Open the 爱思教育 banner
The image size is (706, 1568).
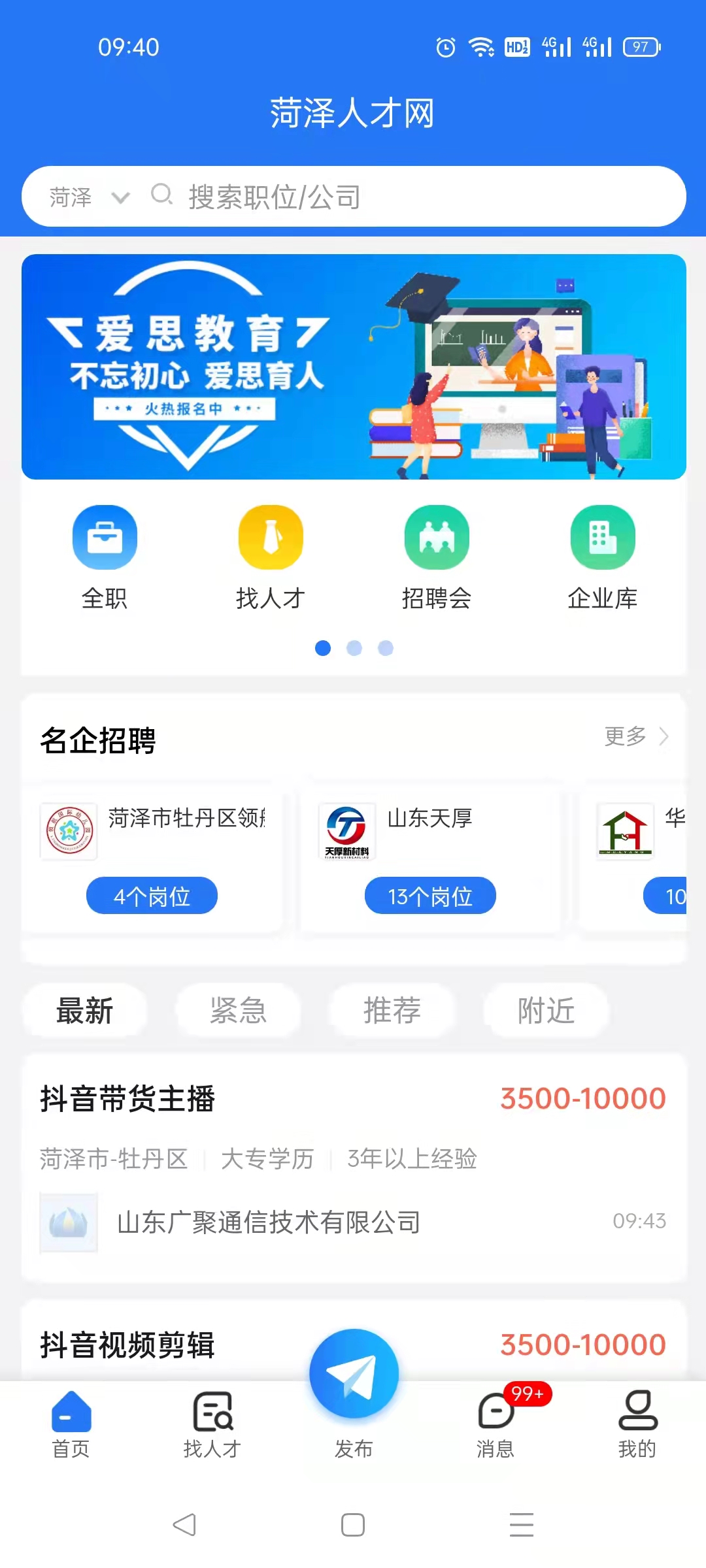point(354,367)
